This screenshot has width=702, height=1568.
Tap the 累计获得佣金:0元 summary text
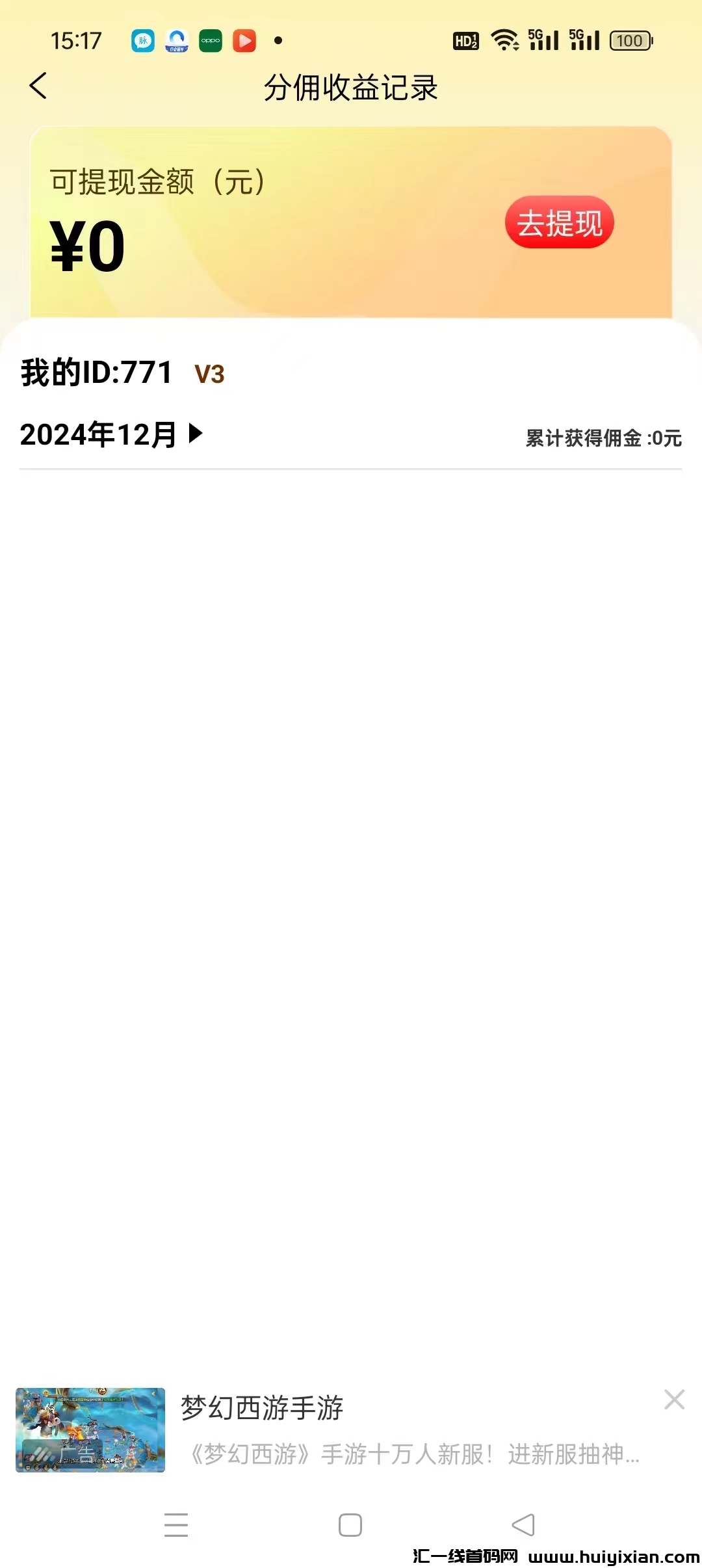click(x=601, y=439)
